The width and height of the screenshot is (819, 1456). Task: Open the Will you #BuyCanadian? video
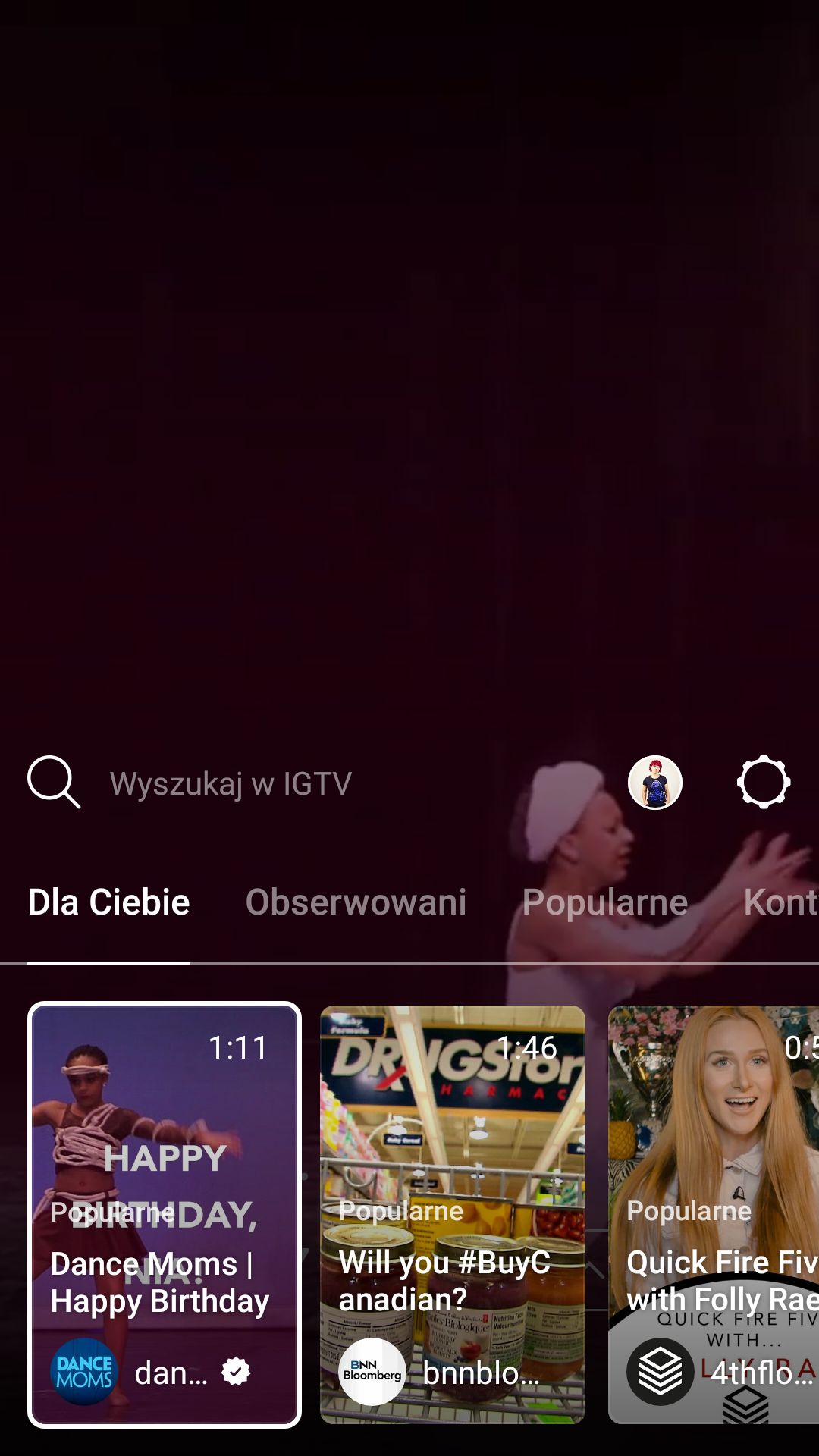pos(453,1215)
